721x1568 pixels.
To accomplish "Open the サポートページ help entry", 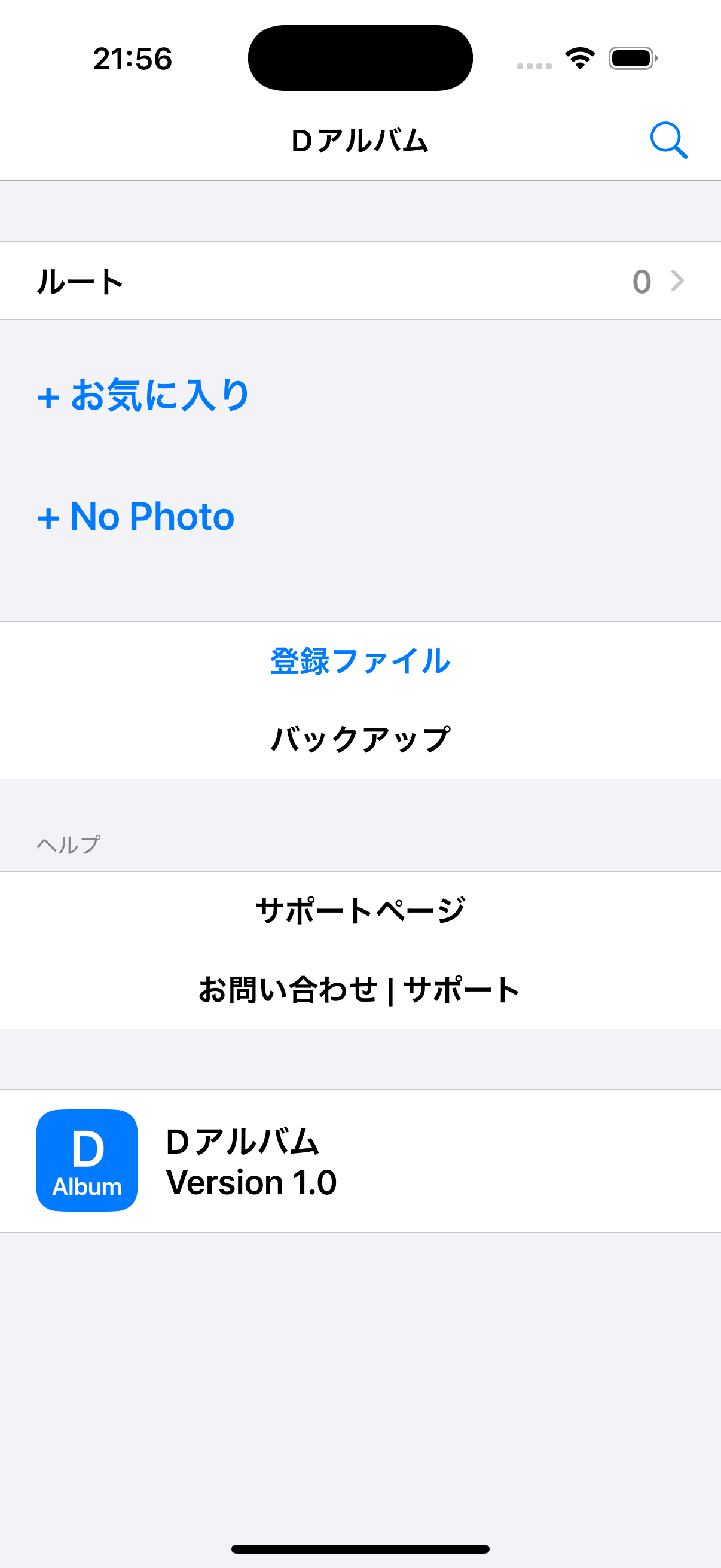I will tap(360, 910).
